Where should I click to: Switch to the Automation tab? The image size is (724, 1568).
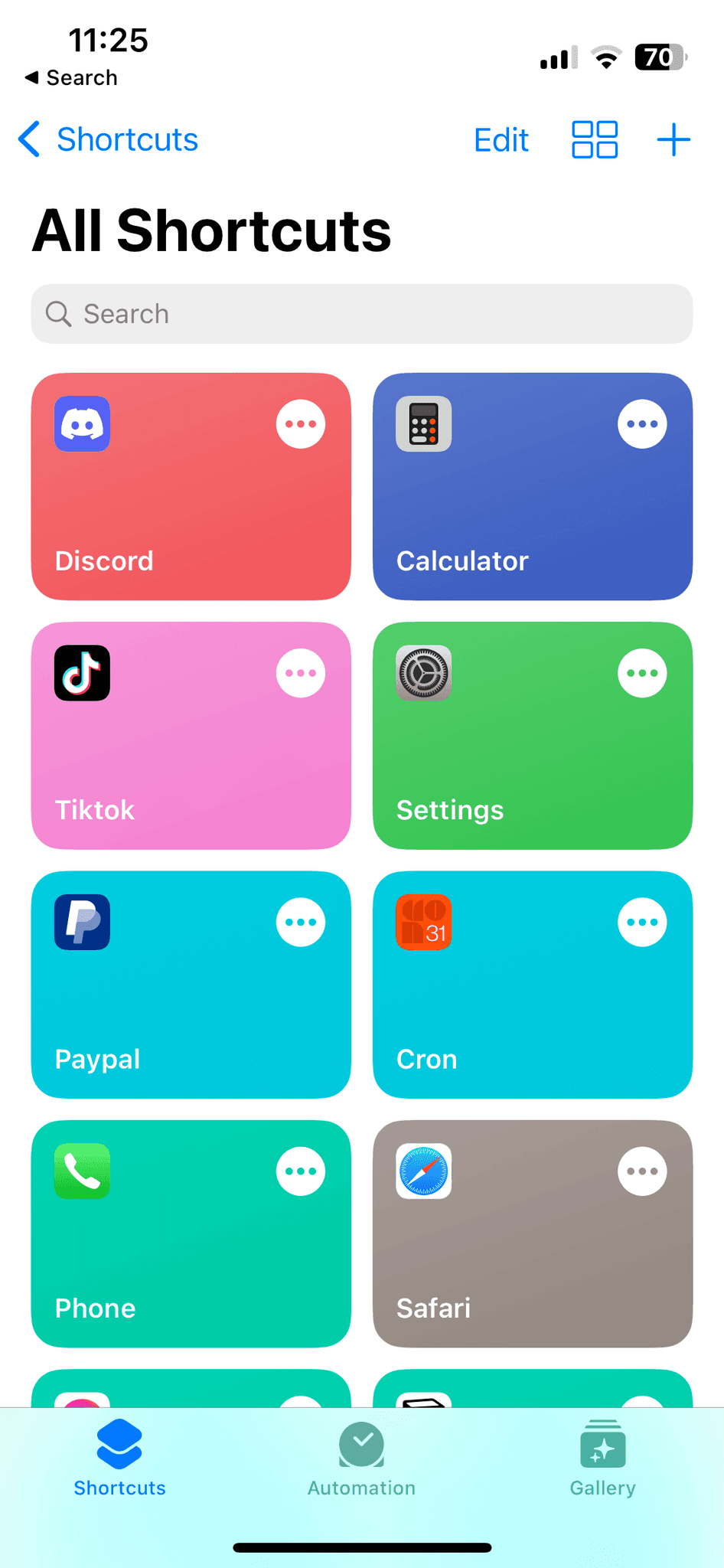click(361, 1459)
